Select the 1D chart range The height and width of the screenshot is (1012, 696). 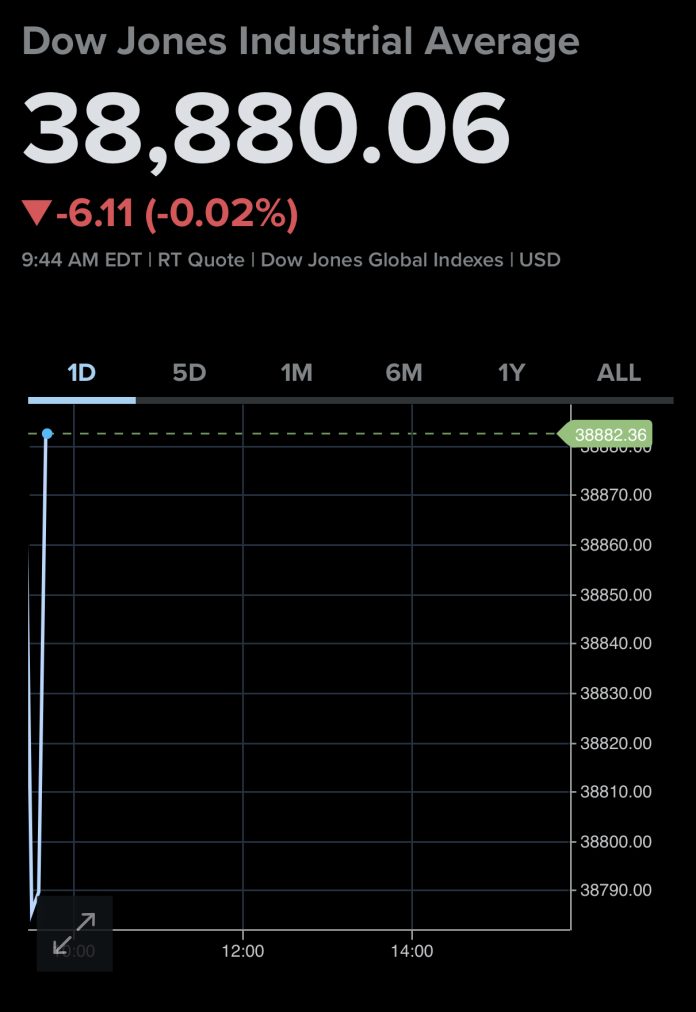[82, 372]
